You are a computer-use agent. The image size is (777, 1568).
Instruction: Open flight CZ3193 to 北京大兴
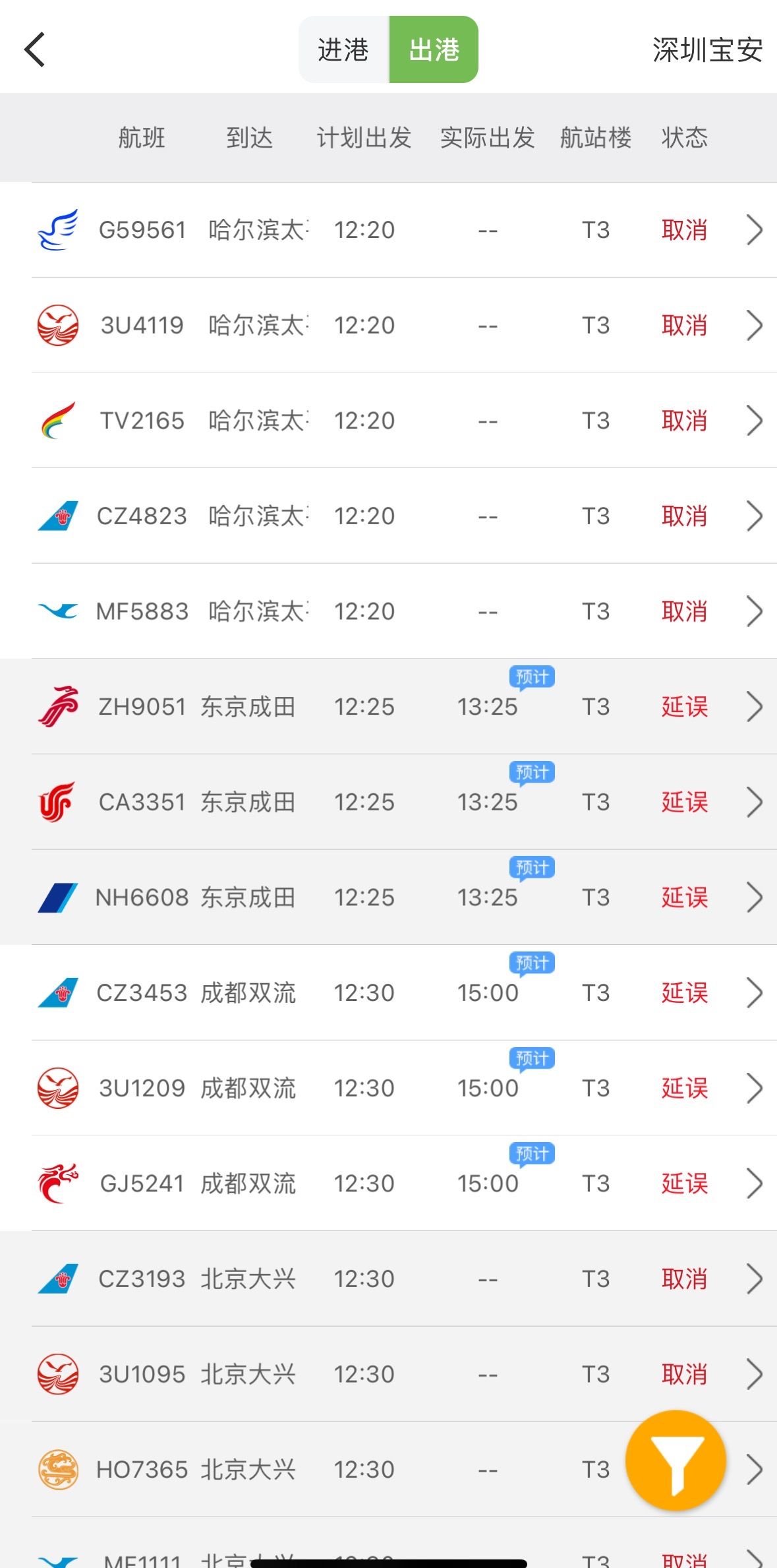pos(389,1279)
